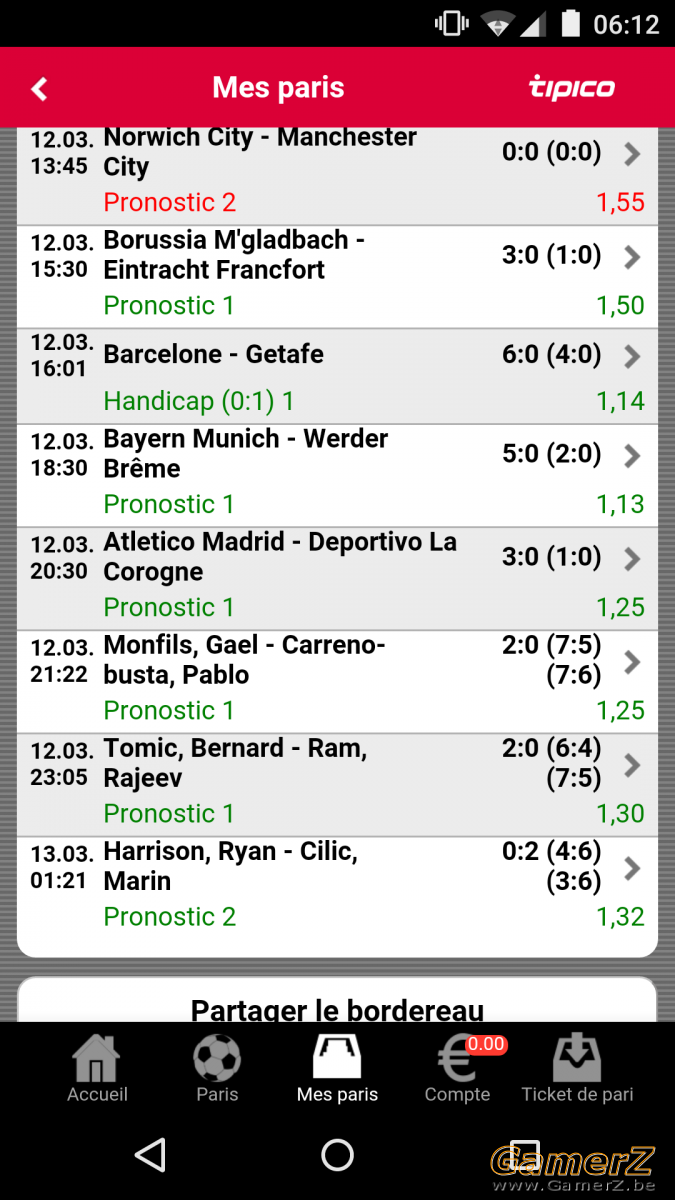Open Borussia M'gladbach - Eintracht Francfort match
Image resolution: width=675 pixels, height=1200 pixels.
(x=337, y=277)
